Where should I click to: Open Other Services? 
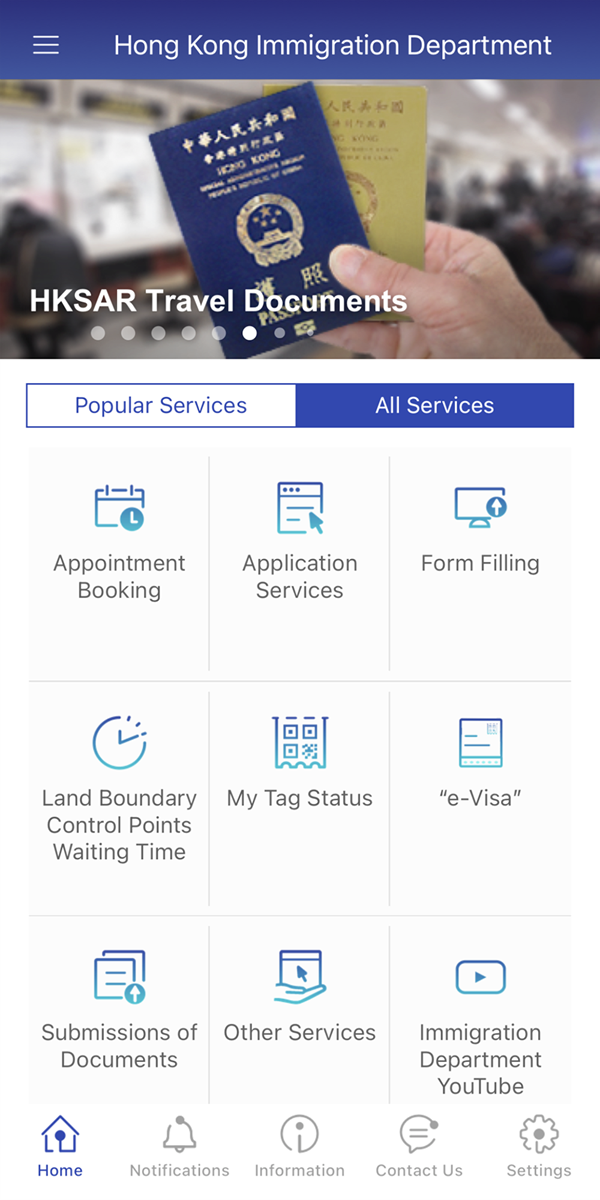tap(300, 1015)
